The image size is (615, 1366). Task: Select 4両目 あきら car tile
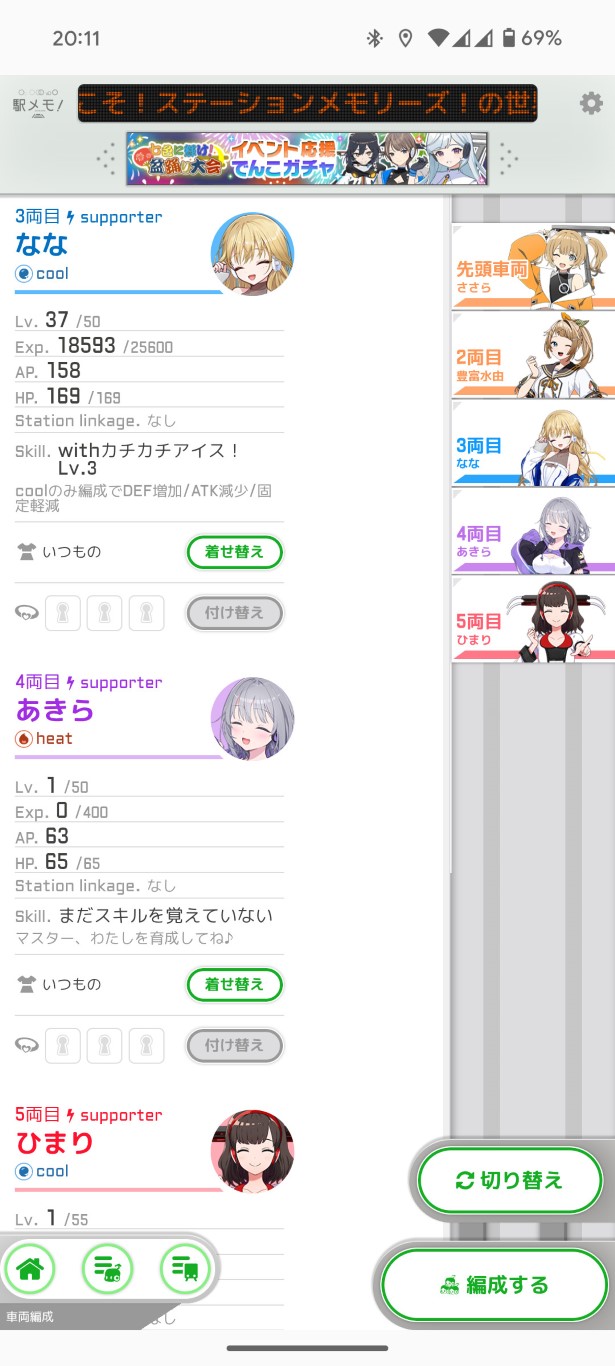pos(533,531)
